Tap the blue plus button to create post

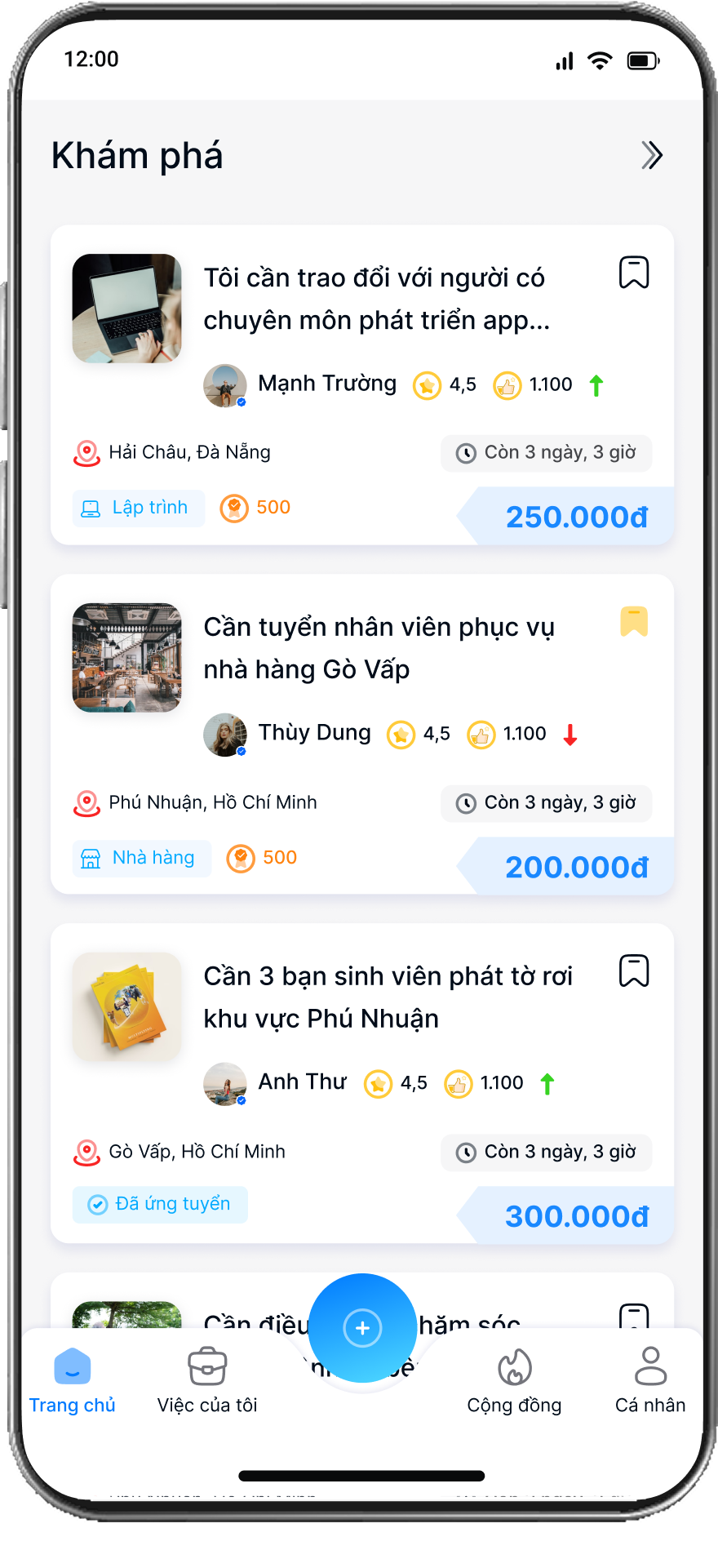[362, 1328]
